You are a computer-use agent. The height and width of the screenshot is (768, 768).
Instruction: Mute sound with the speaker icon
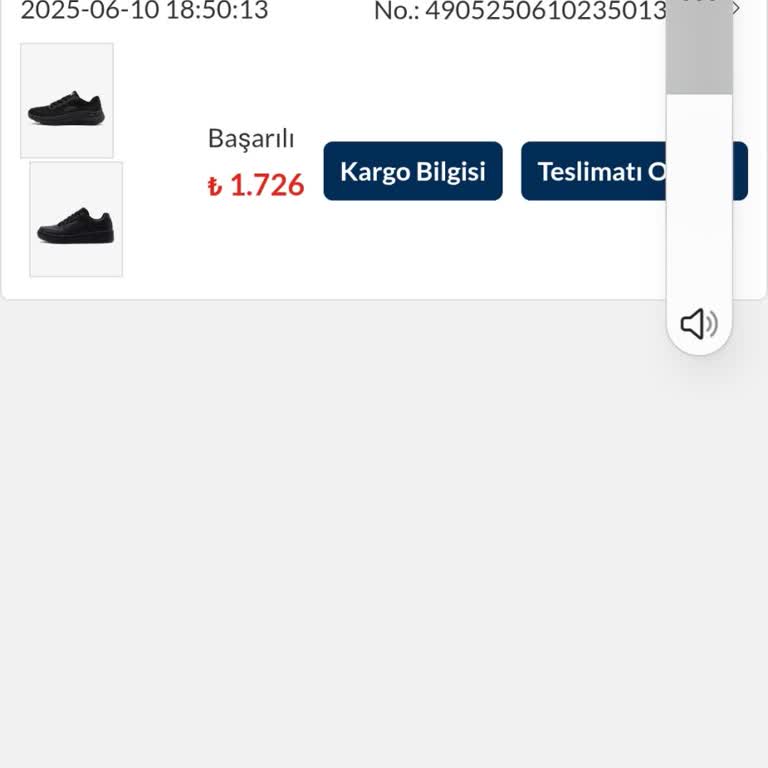coord(699,323)
